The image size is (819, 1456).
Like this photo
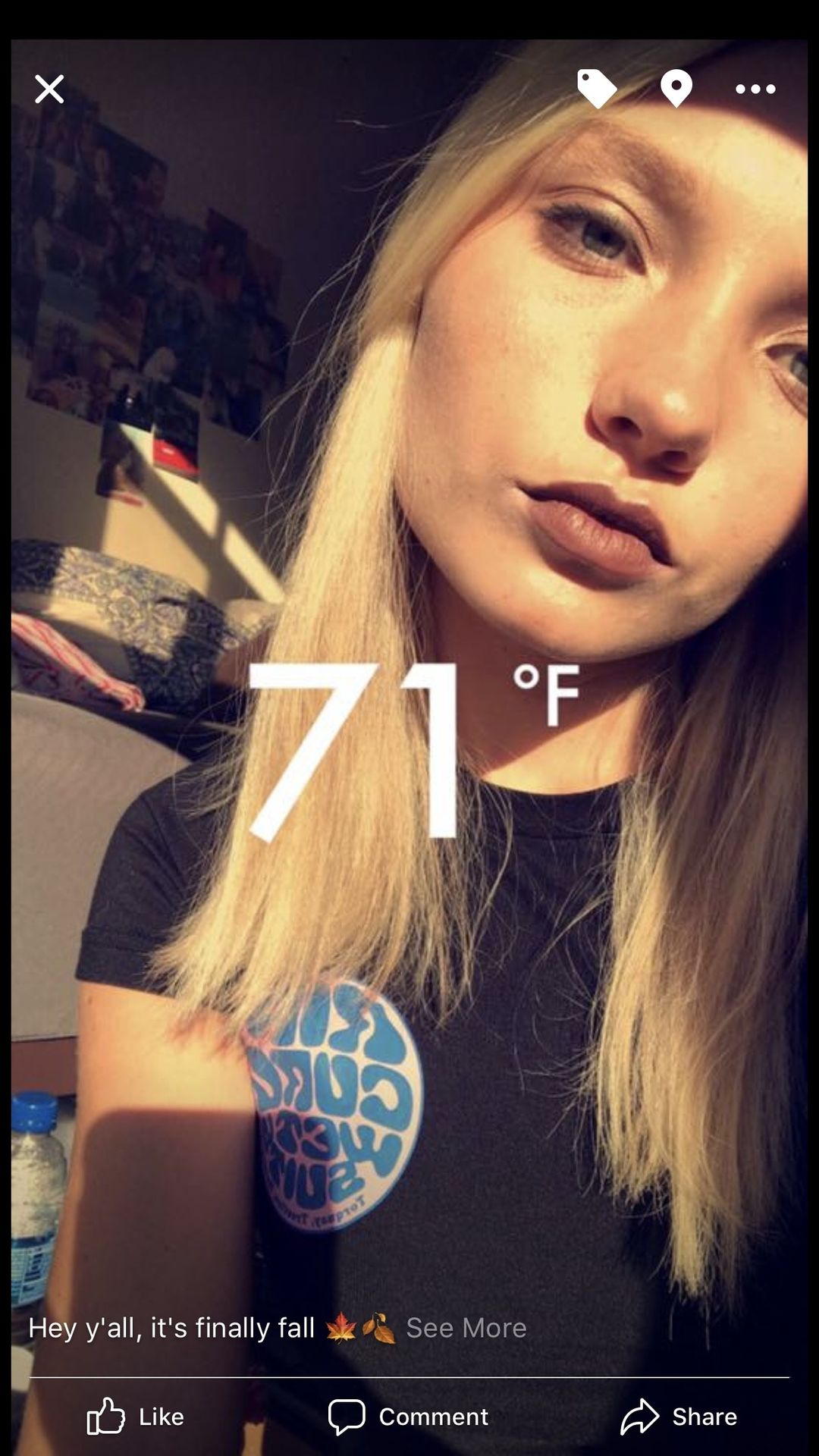pyautogui.click(x=136, y=1416)
